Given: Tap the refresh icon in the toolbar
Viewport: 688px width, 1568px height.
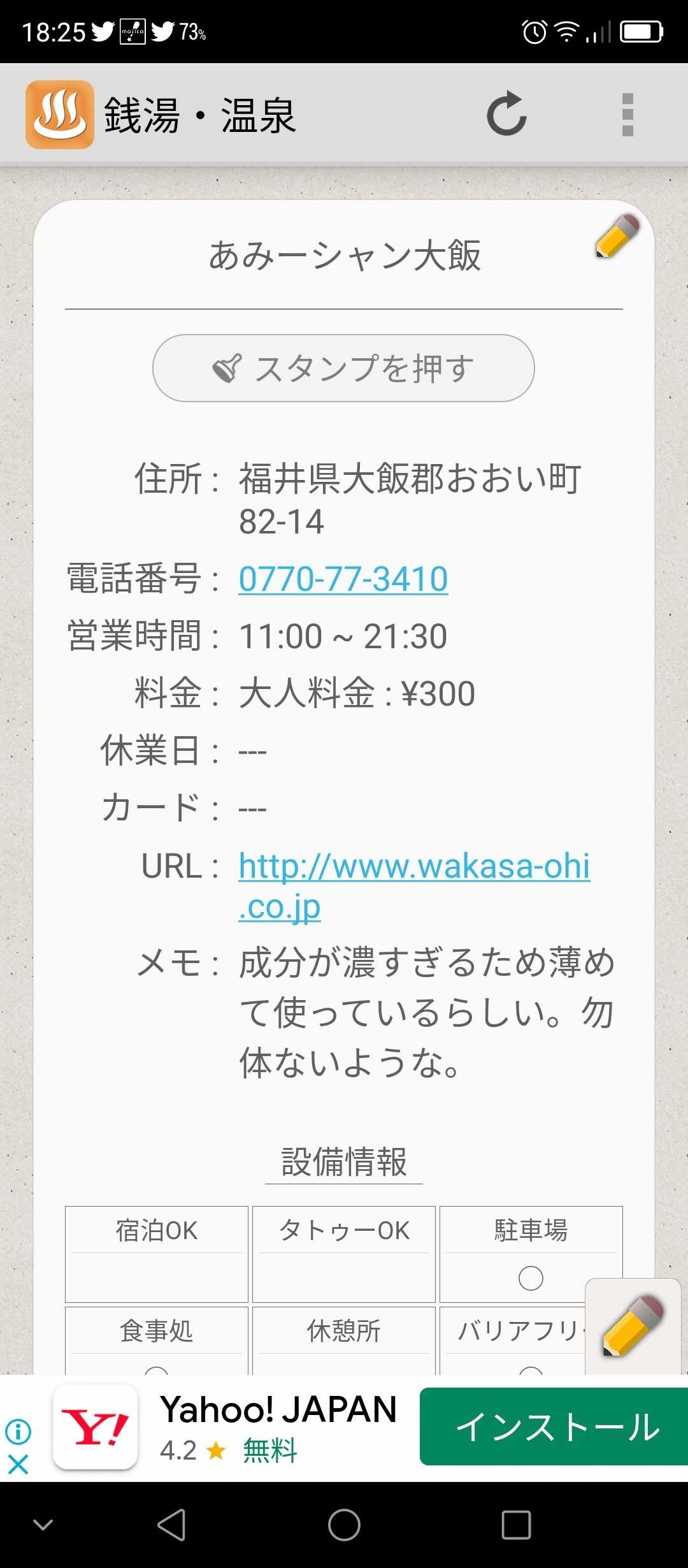Looking at the screenshot, I should click(x=506, y=114).
